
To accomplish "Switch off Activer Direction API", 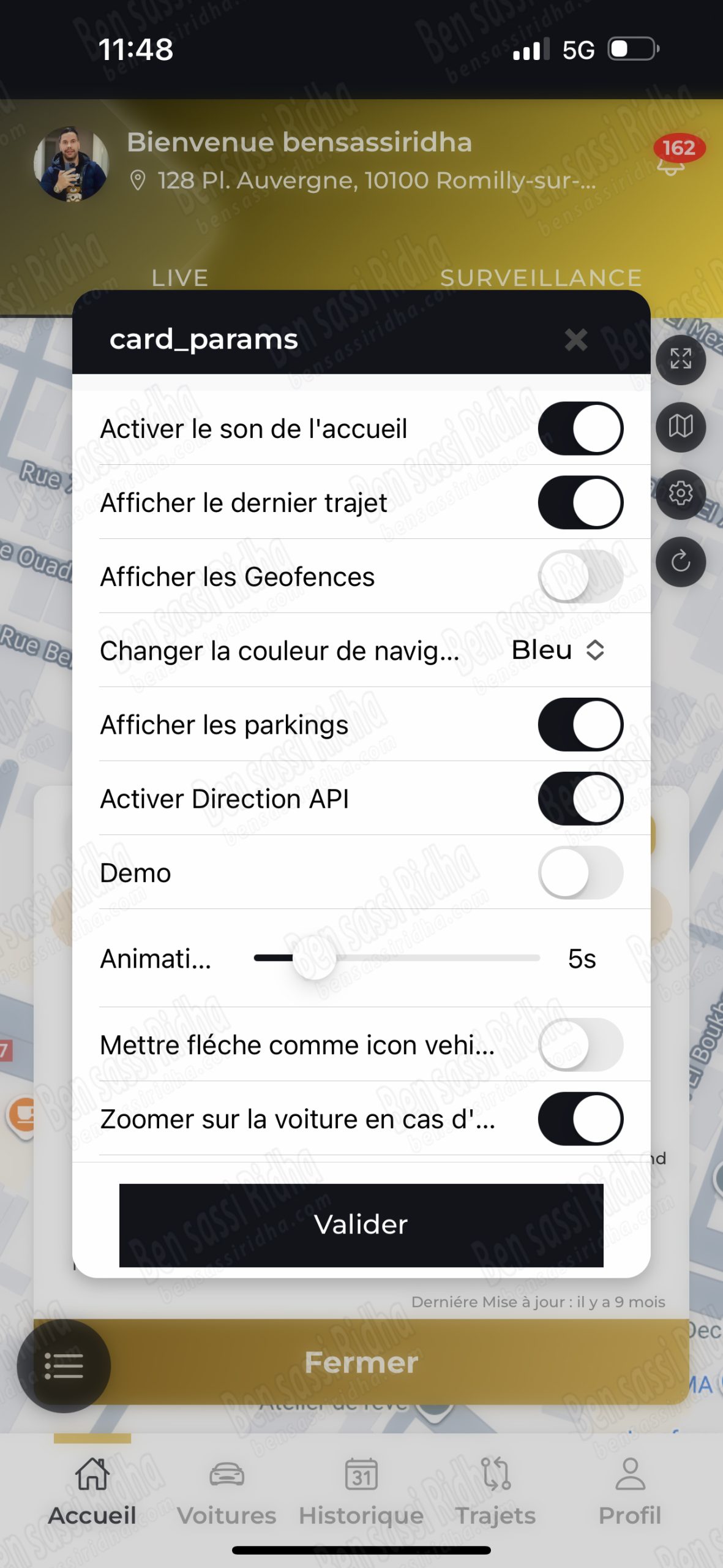I will pos(580,799).
